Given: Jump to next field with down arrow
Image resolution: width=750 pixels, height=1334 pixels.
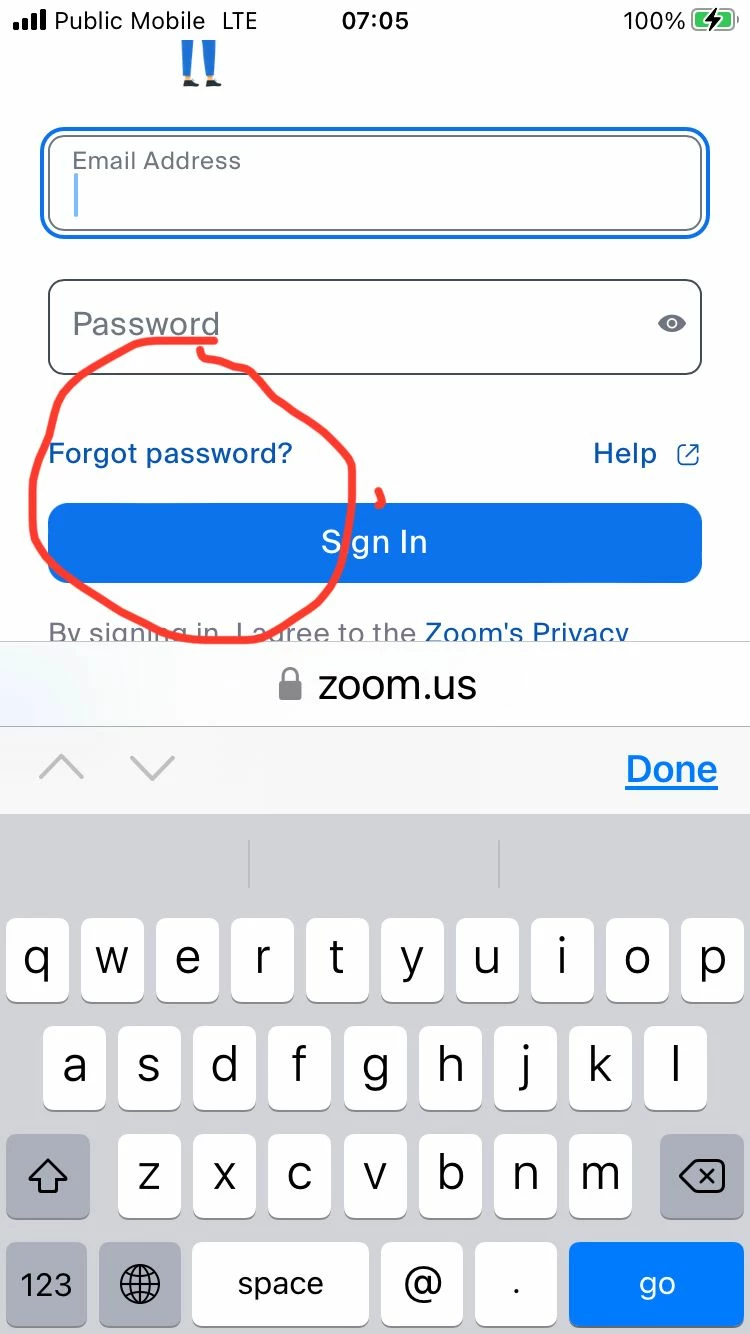Looking at the screenshot, I should pos(152,768).
